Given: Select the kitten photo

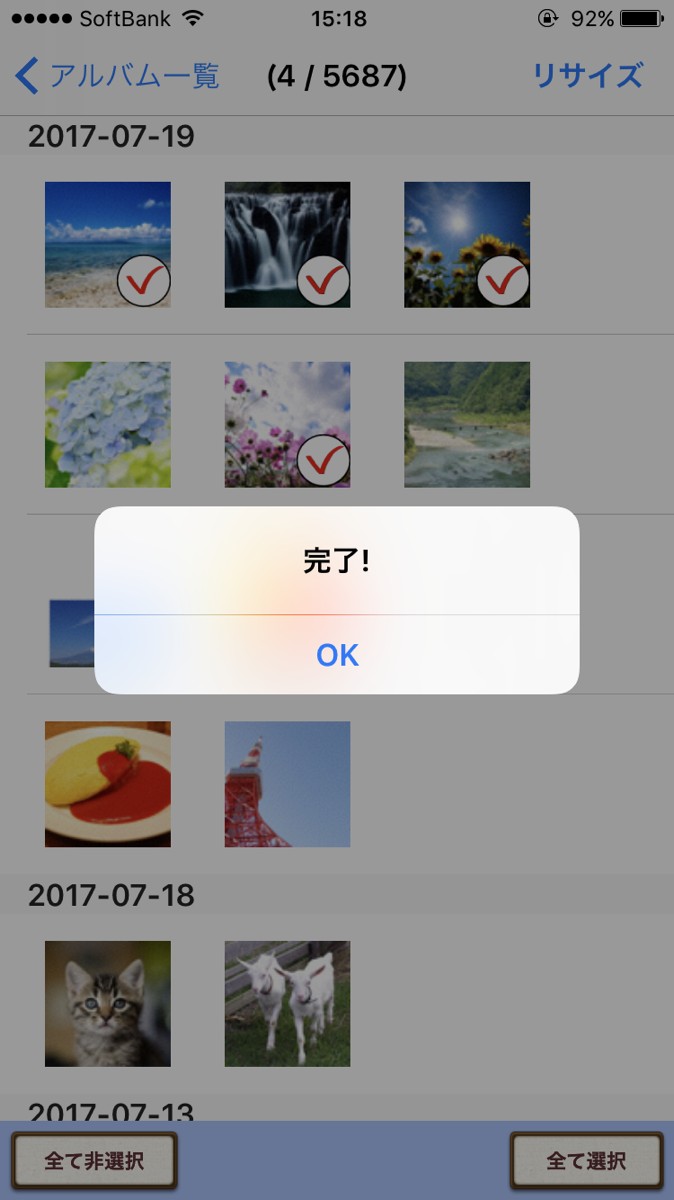Looking at the screenshot, I should [108, 1003].
